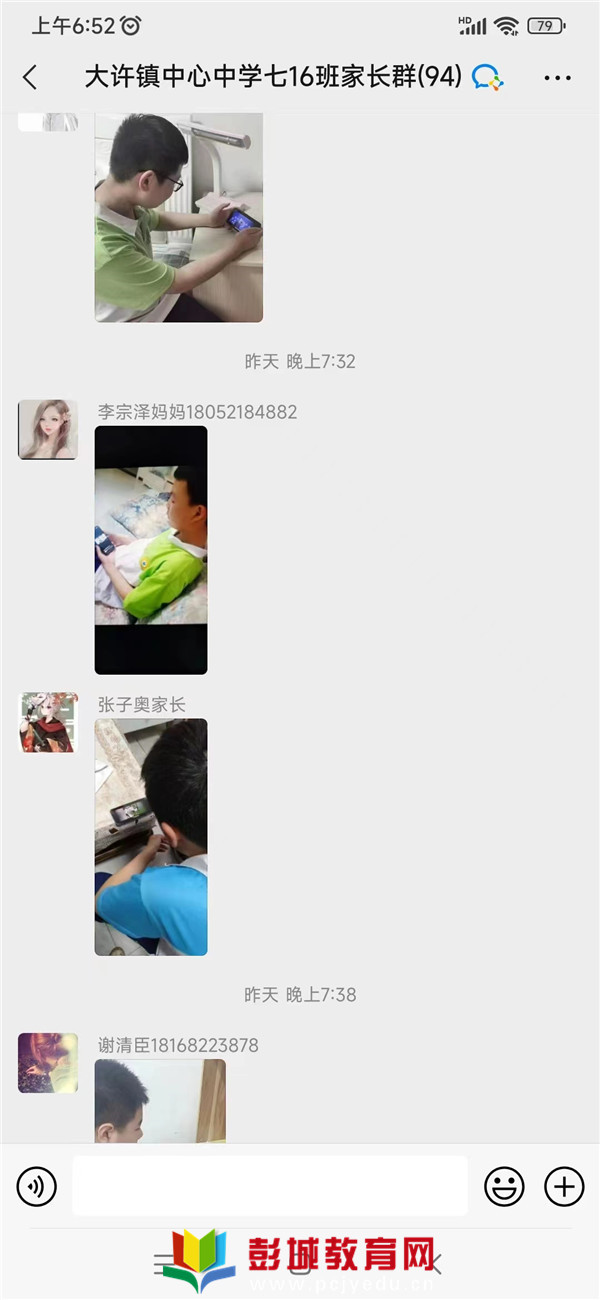This screenshot has width=600, height=1300.
Task: Open the image sent by 张子奥家长
Action: coord(151,837)
